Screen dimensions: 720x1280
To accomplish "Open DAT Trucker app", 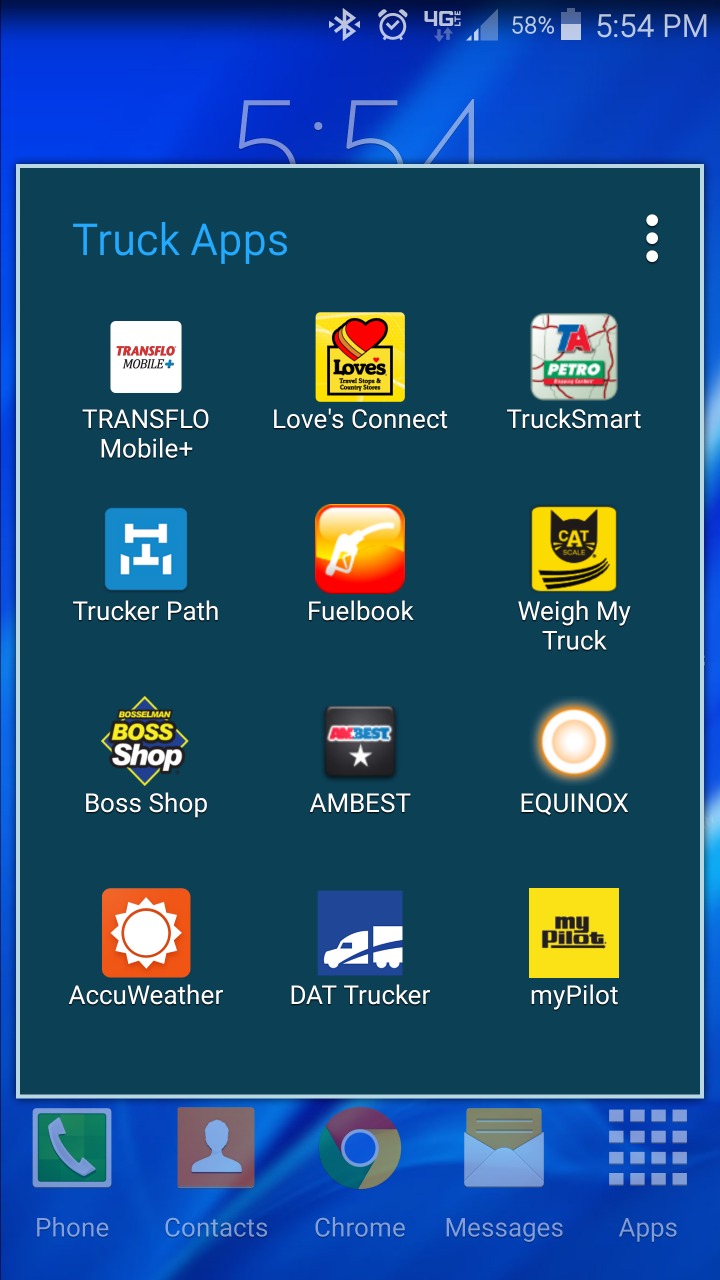I will (360, 933).
